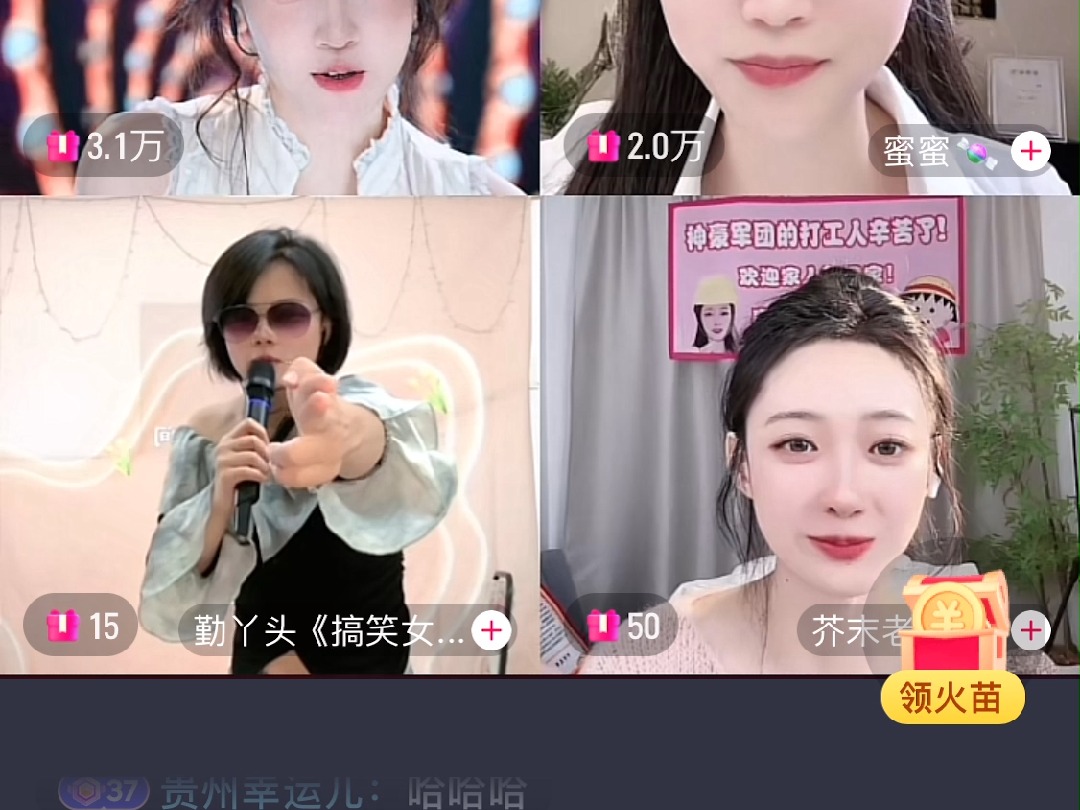Follow 芥末老 with the plus icon
This screenshot has height=810, width=1080.
[1030, 630]
